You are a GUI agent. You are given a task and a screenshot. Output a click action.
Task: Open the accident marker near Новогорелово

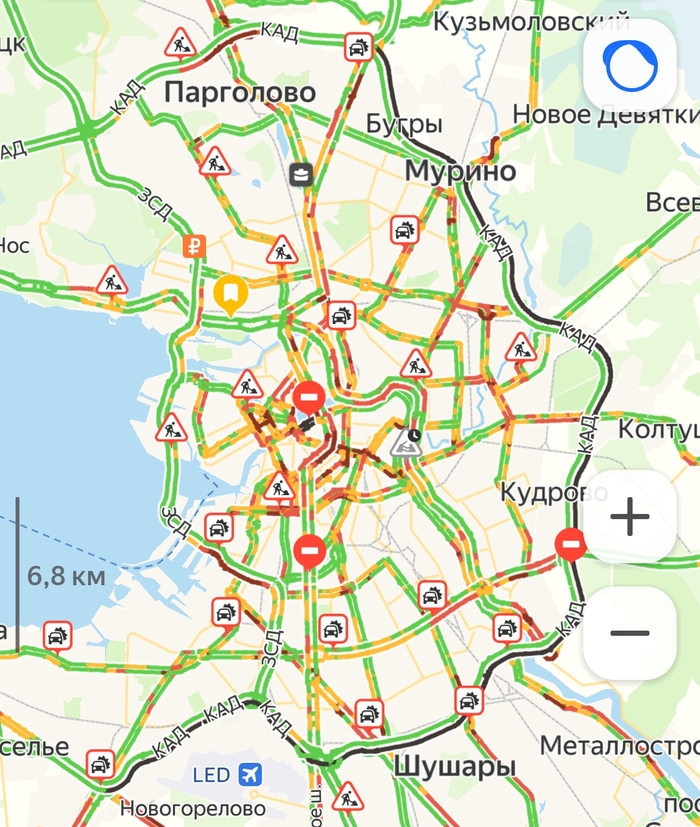point(101,764)
